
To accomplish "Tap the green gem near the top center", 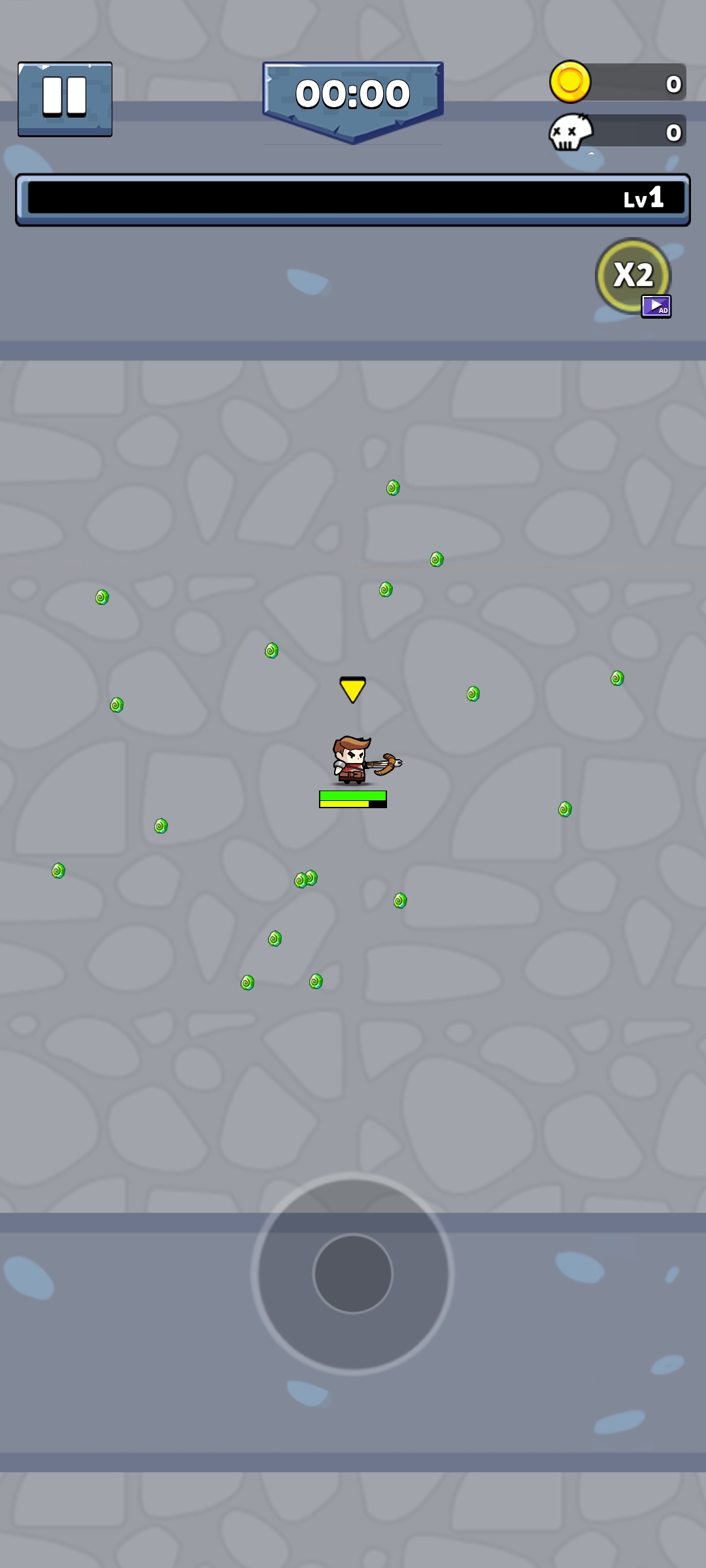I will click(x=393, y=488).
